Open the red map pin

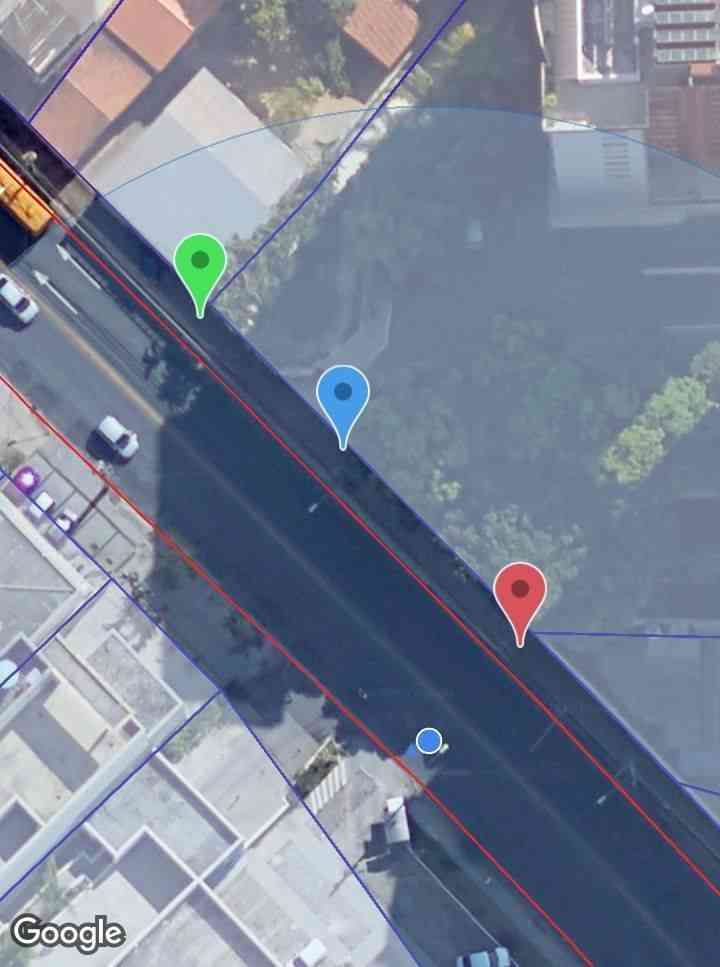click(520, 592)
